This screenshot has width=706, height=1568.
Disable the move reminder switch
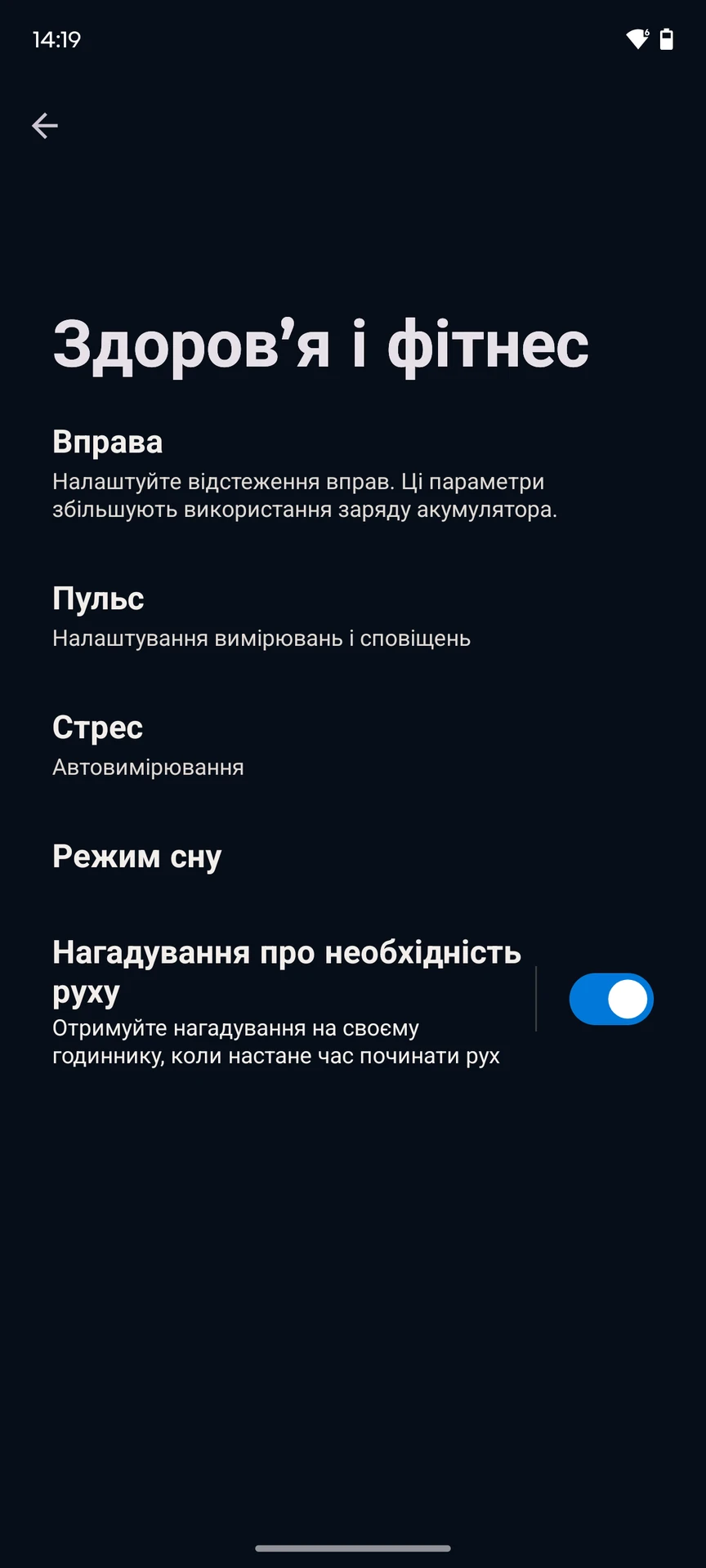pos(611,999)
